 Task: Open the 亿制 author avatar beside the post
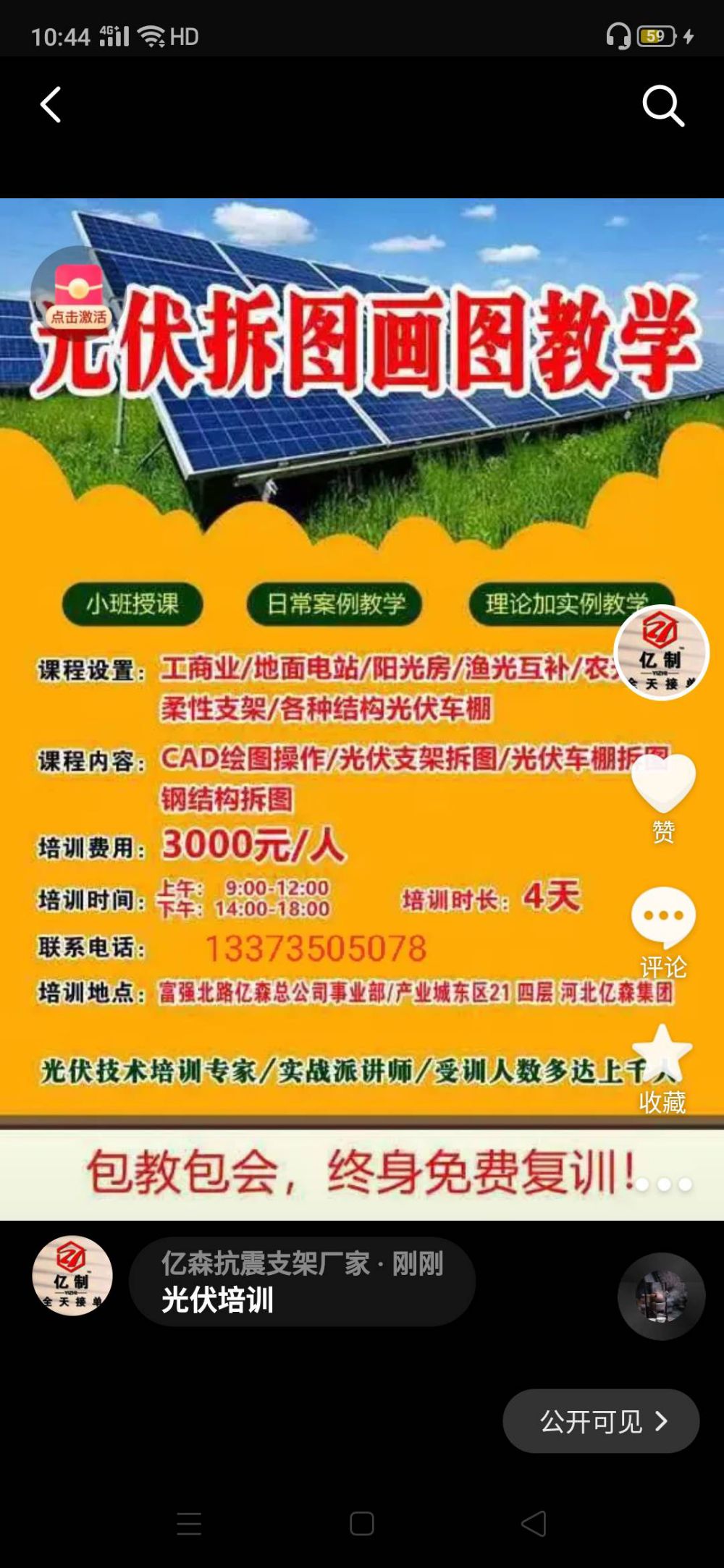tap(661, 653)
